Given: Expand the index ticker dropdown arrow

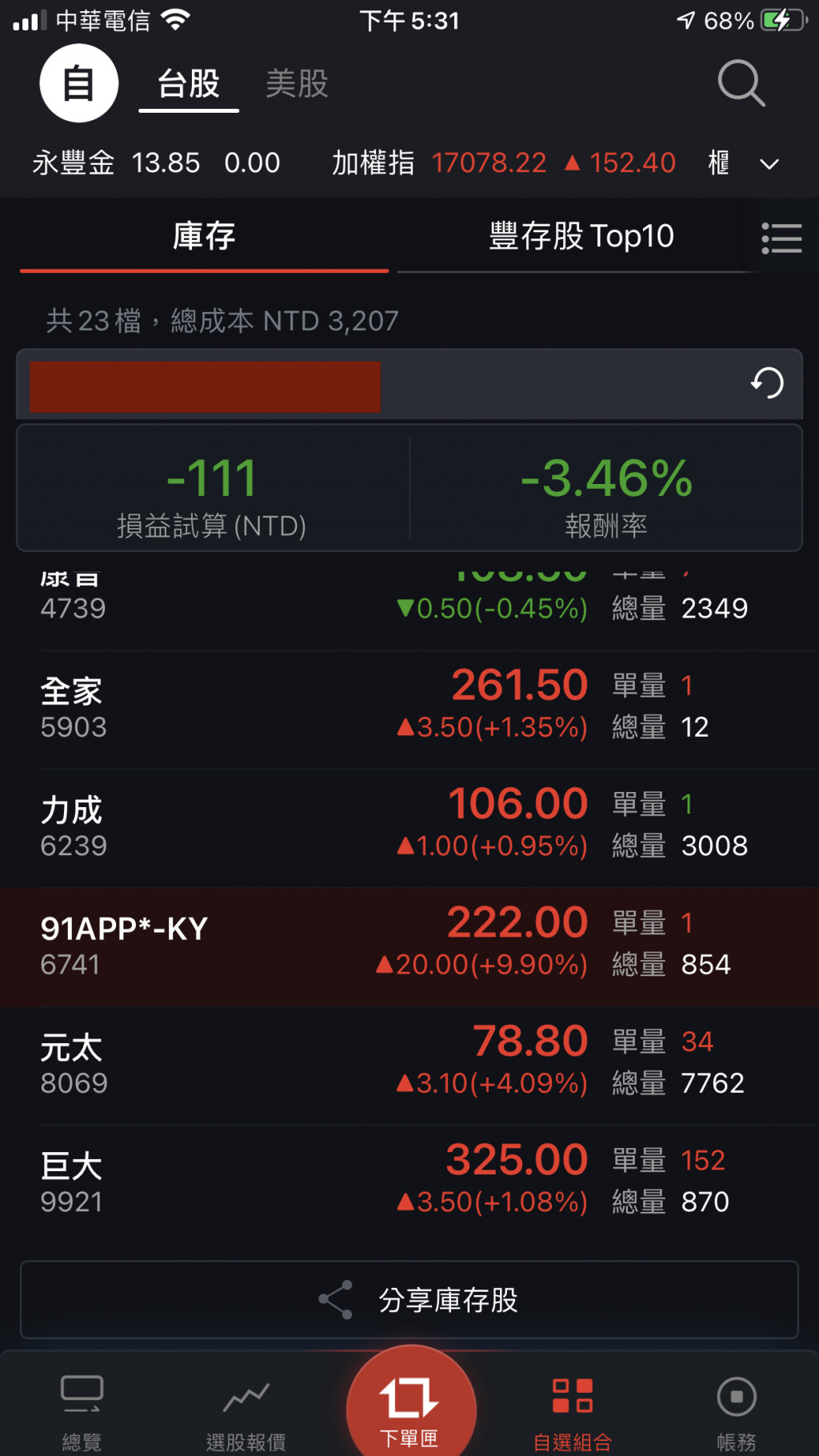Looking at the screenshot, I should click(769, 164).
